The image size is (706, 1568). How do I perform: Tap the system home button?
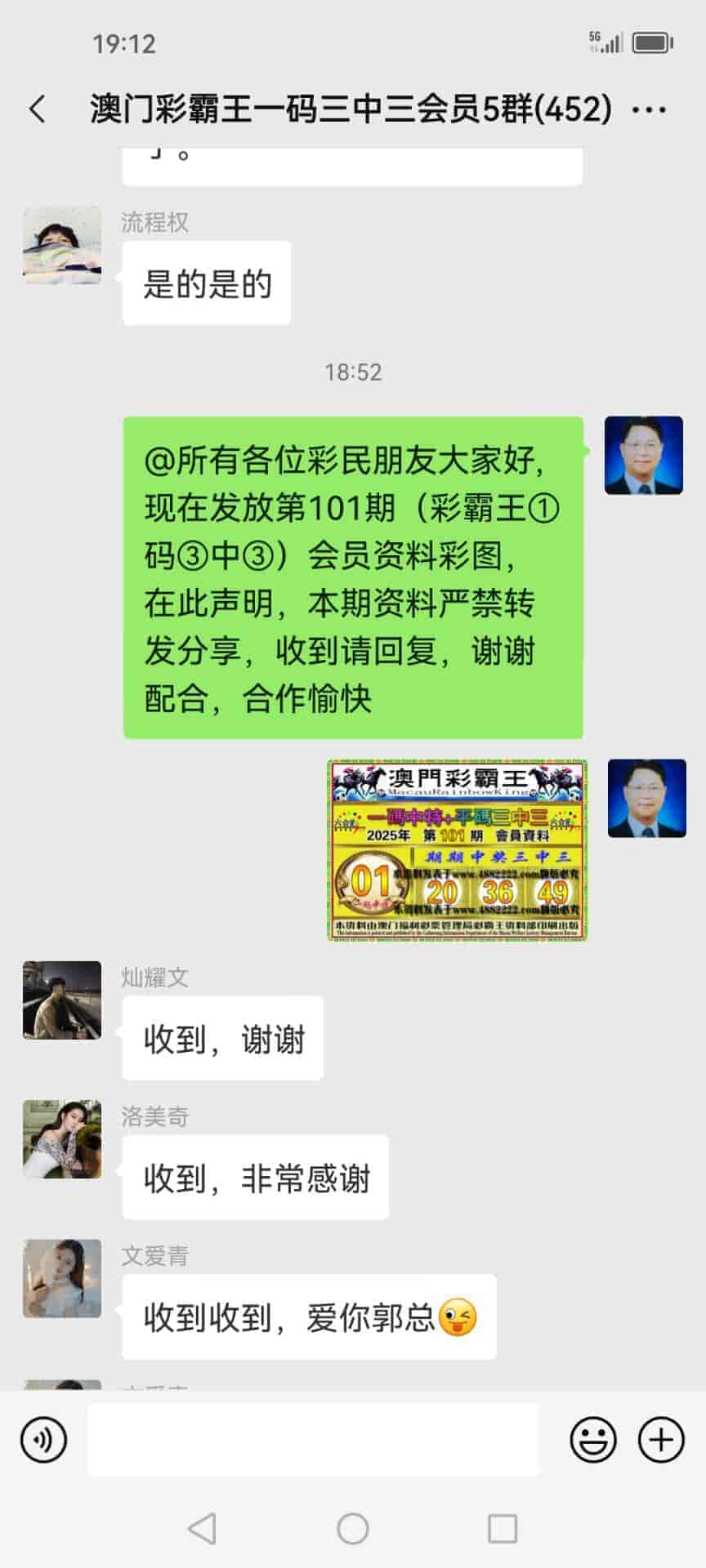(x=353, y=1529)
